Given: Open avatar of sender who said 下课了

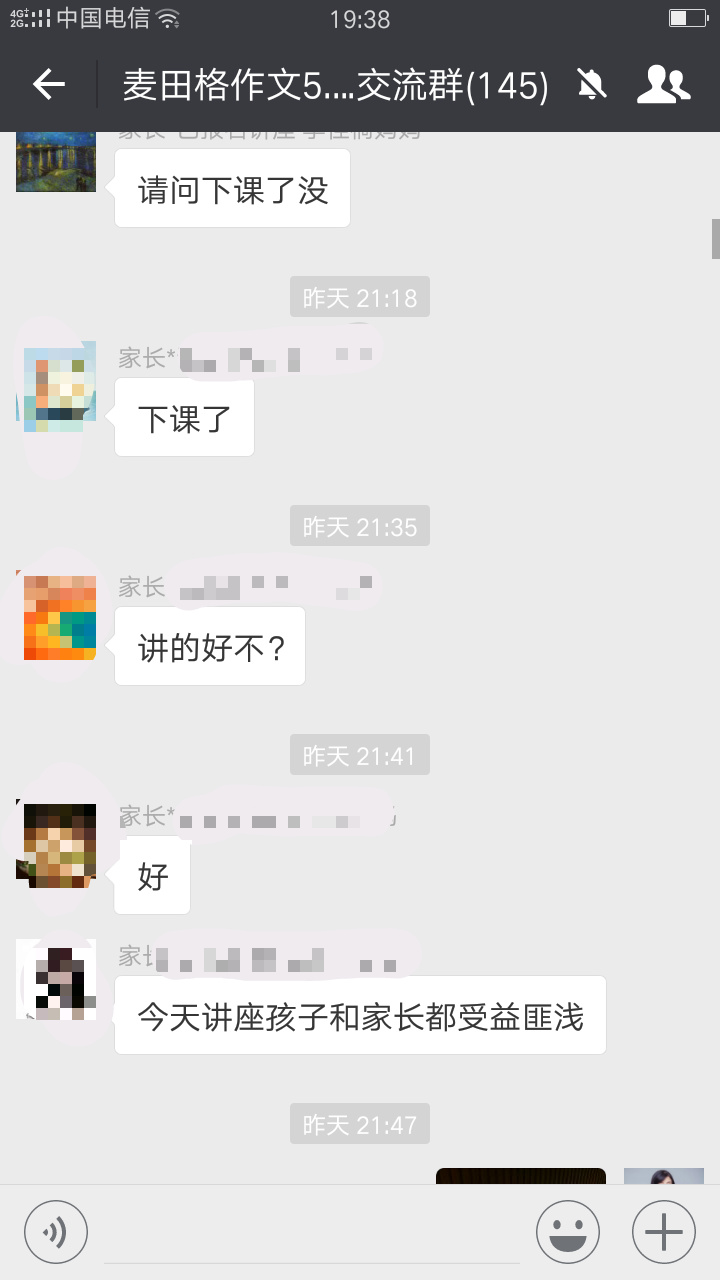Looking at the screenshot, I should point(56,381).
